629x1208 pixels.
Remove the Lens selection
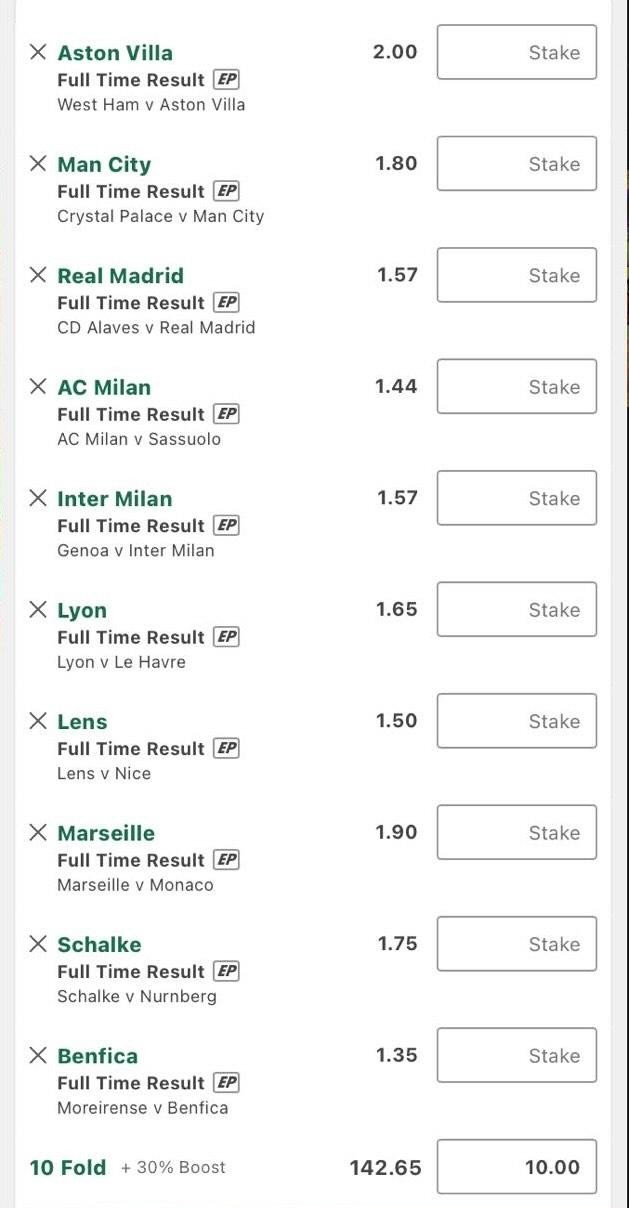click(38, 721)
